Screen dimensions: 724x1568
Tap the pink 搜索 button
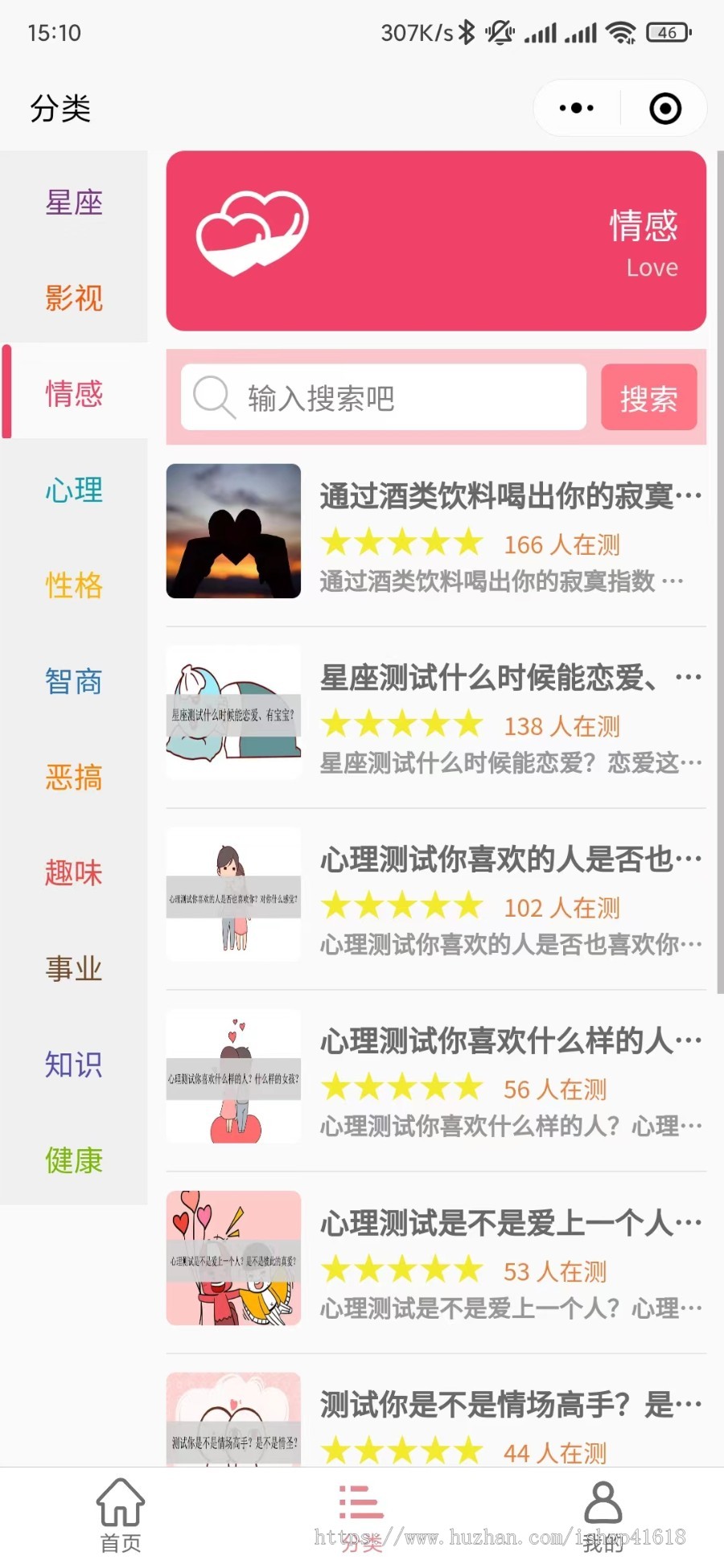coord(648,398)
